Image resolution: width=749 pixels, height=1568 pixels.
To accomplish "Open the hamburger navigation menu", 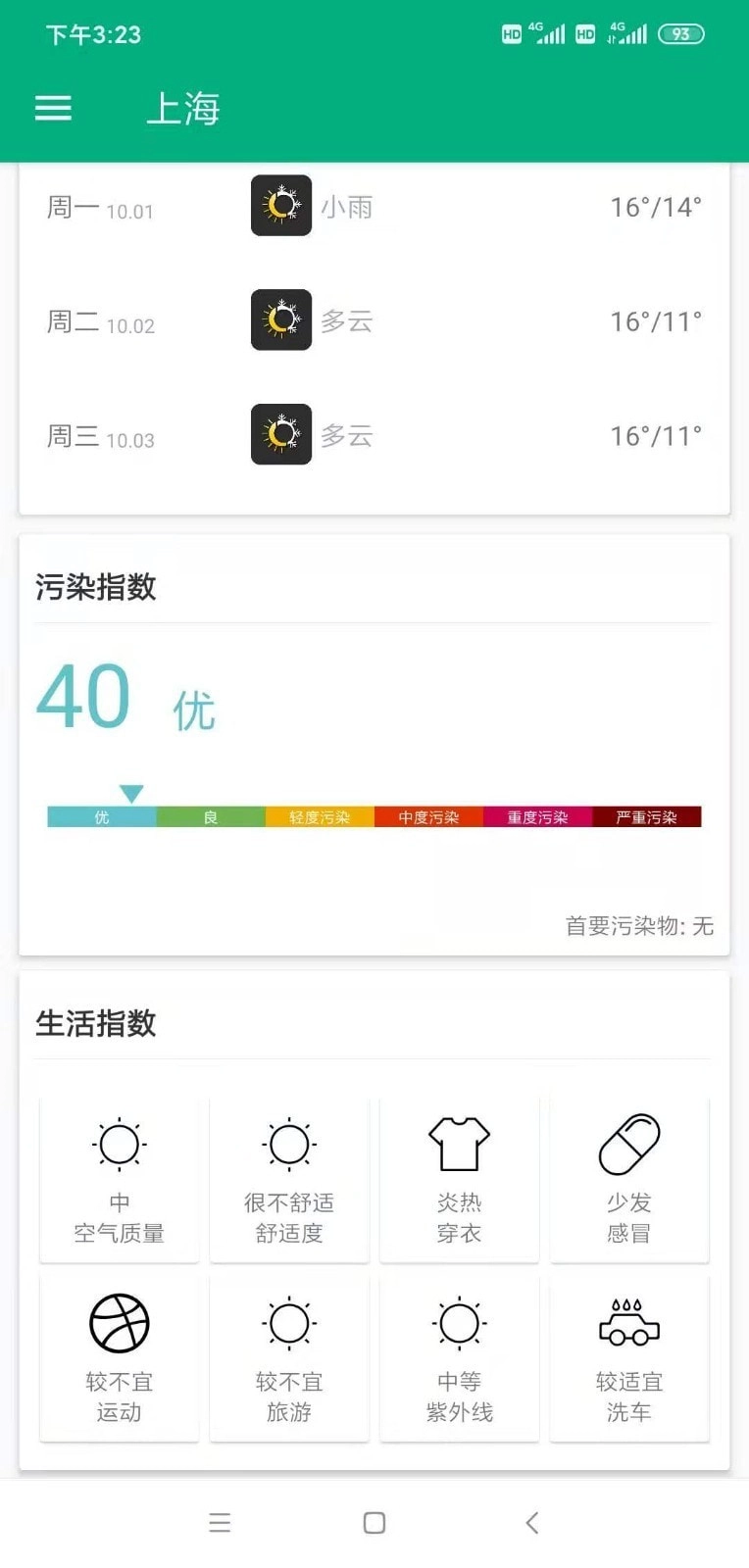I will click(54, 107).
